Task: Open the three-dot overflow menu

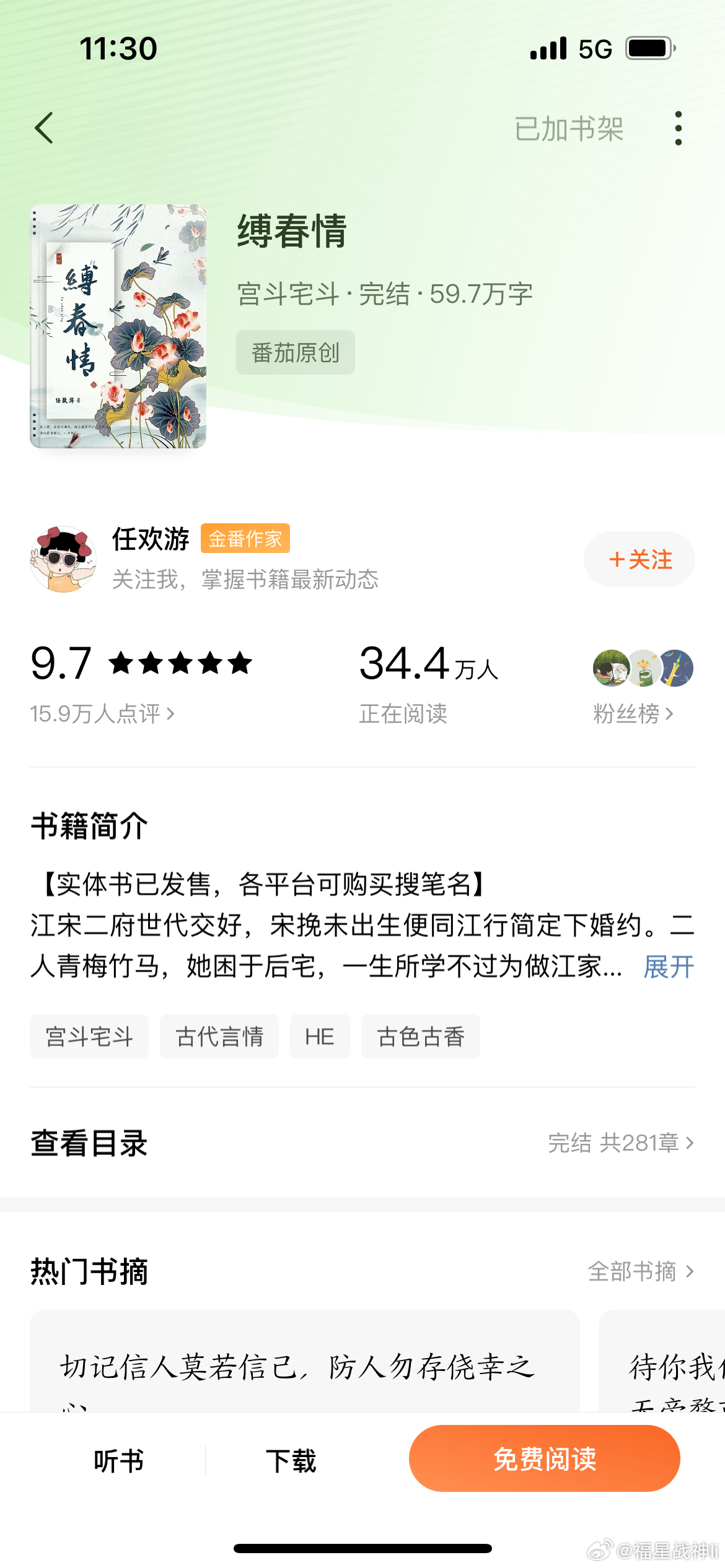Action: click(x=679, y=128)
